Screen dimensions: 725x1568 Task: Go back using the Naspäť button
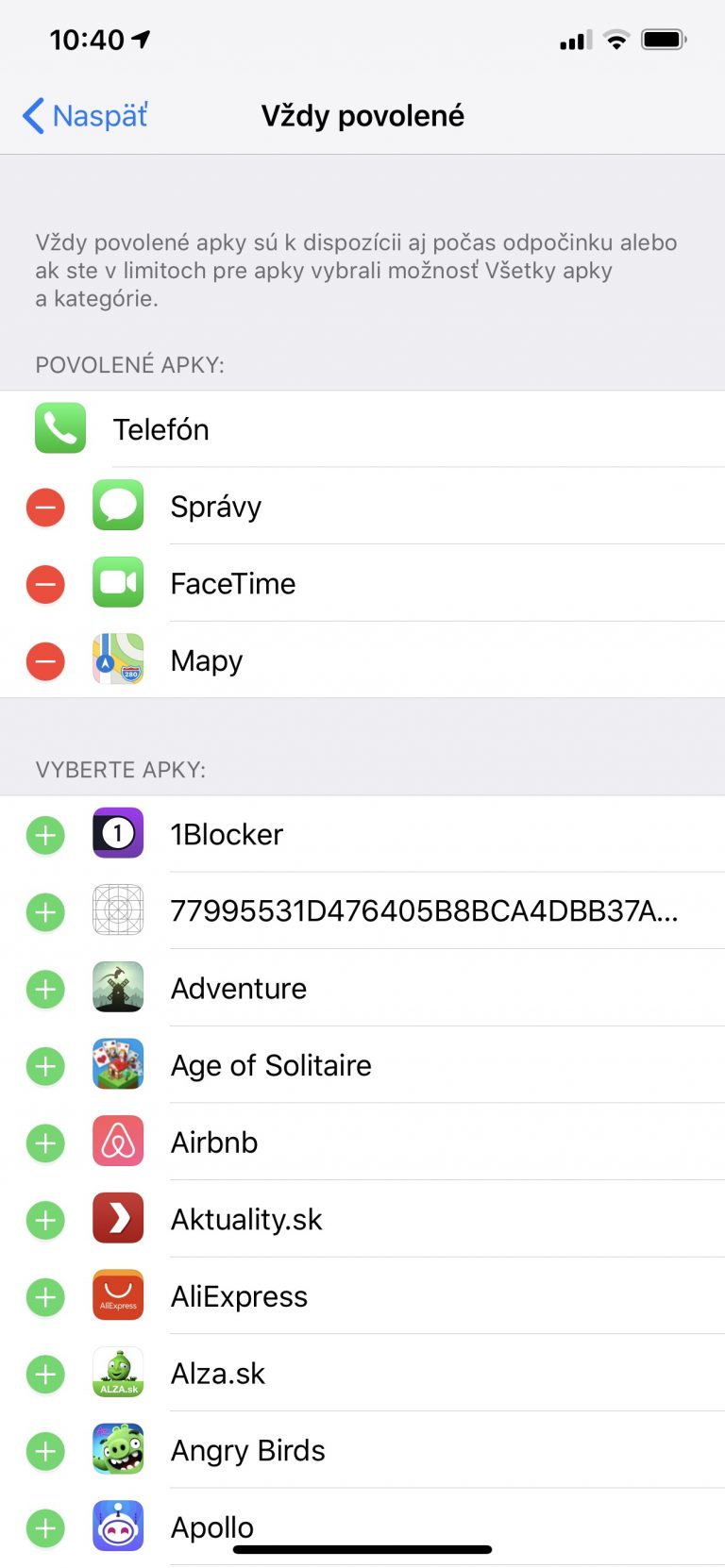click(x=85, y=116)
